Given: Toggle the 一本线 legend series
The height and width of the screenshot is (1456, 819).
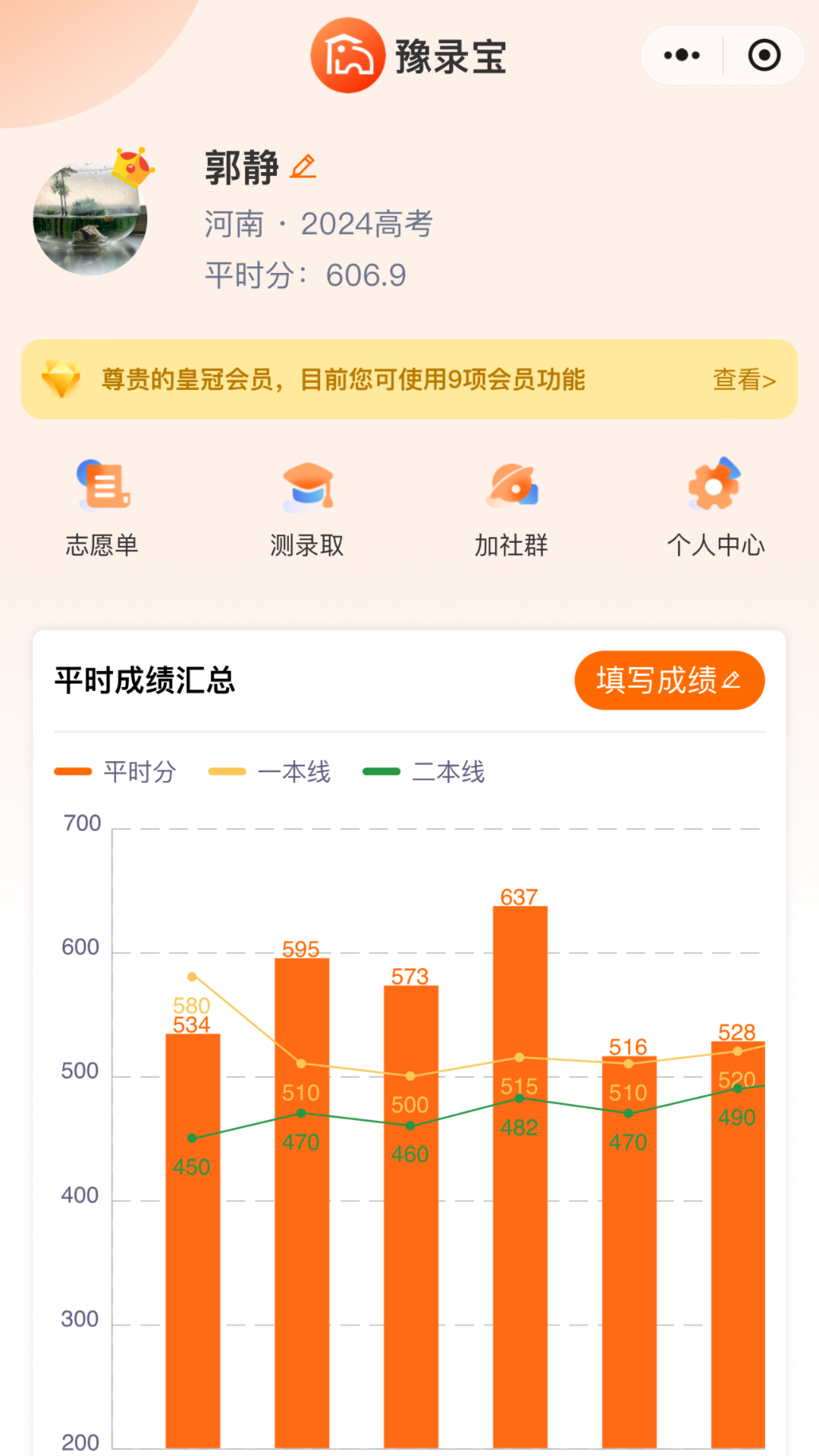Looking at the screenshot, I should pos(270,772).
